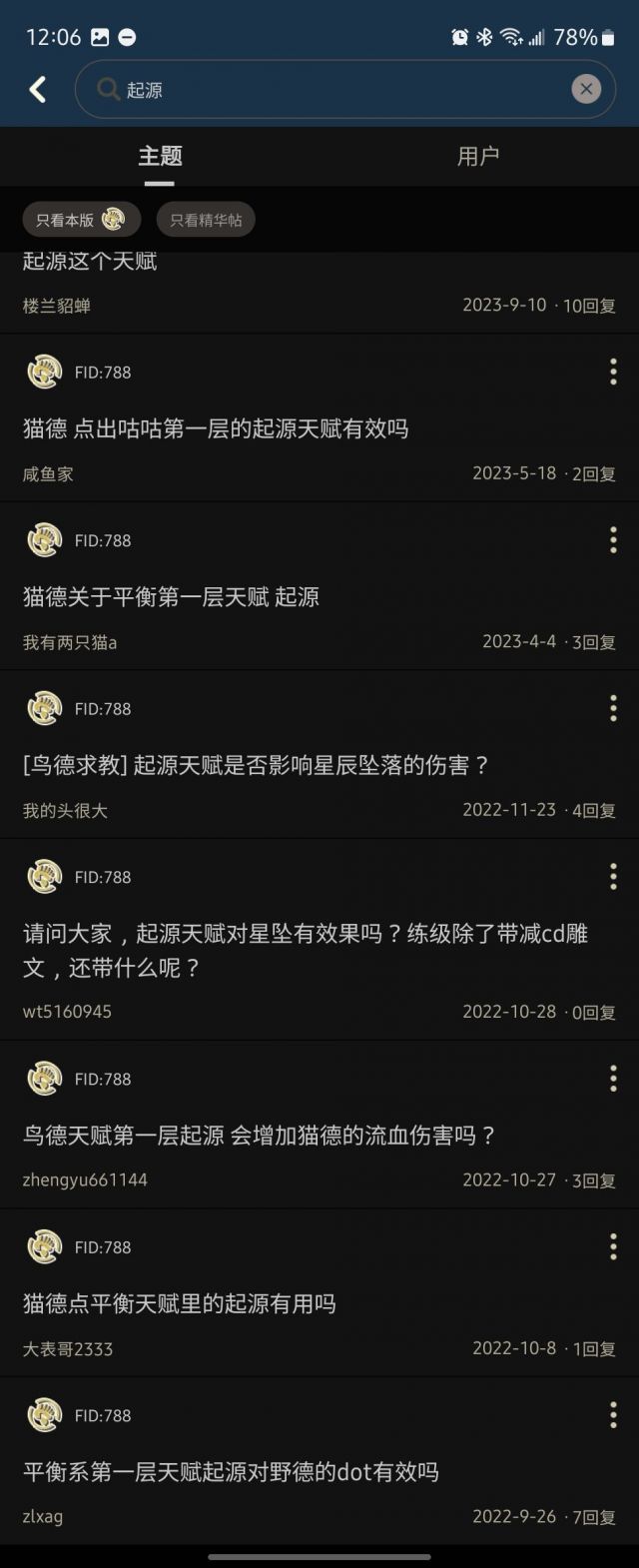Open the [鸟德求教] 起源天赋 thread

coord(257,765)
